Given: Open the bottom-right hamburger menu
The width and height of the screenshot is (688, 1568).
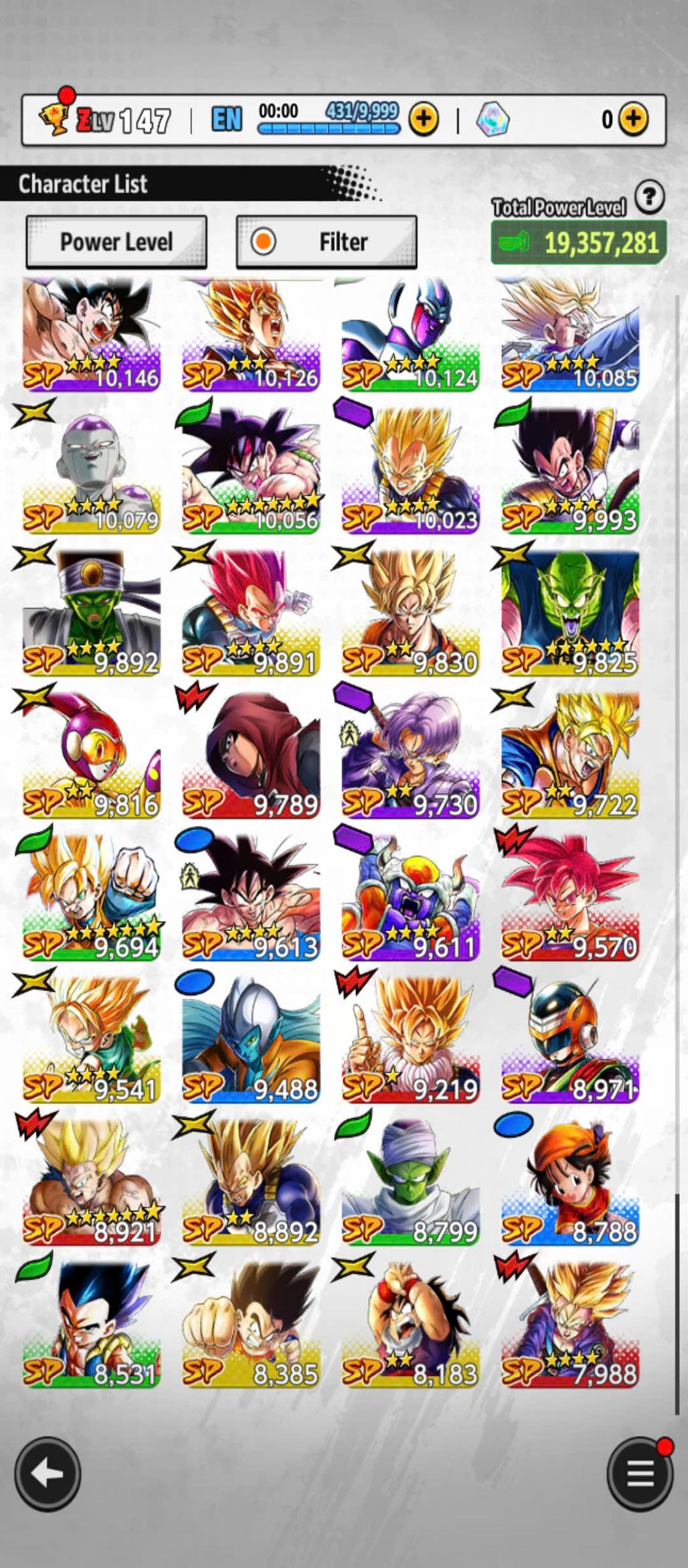Looking at the screenshot, I should pos(640,1474).
